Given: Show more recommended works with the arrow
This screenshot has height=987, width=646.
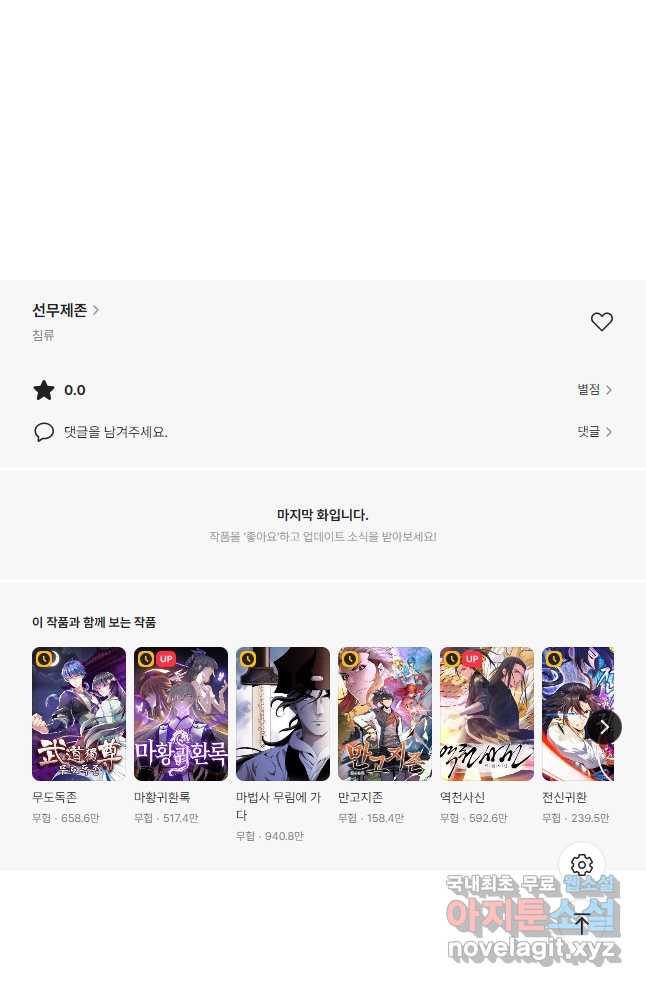Looking at the screenshot, I should click(603, 727).
